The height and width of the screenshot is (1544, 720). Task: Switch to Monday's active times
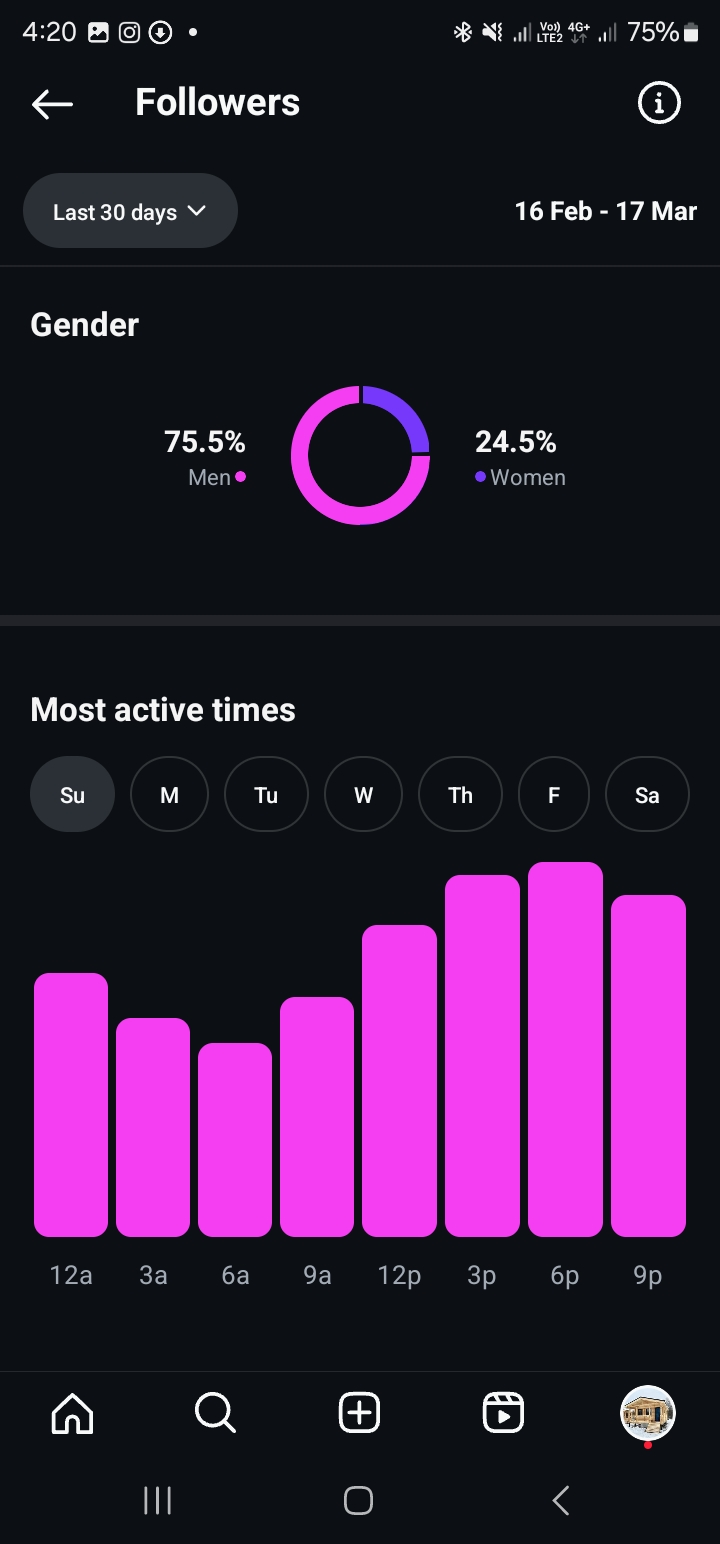(x=169, y=795)
